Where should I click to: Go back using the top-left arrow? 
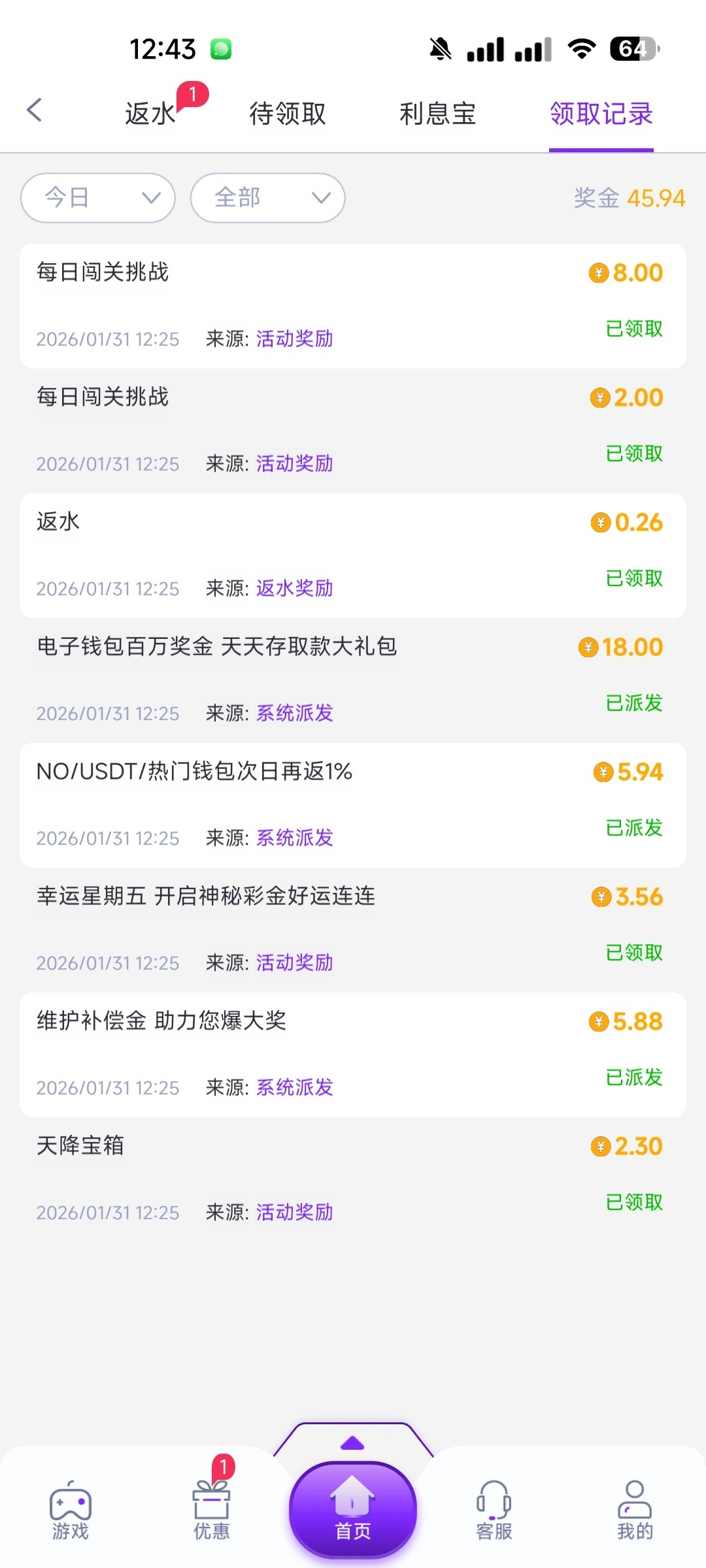35,110
